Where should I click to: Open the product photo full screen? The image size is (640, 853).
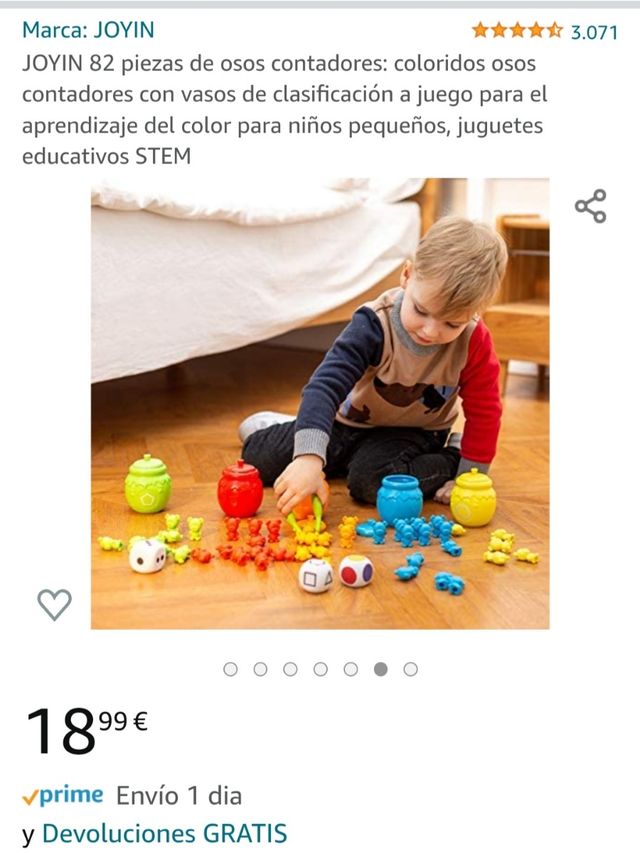tap(320, 403)
